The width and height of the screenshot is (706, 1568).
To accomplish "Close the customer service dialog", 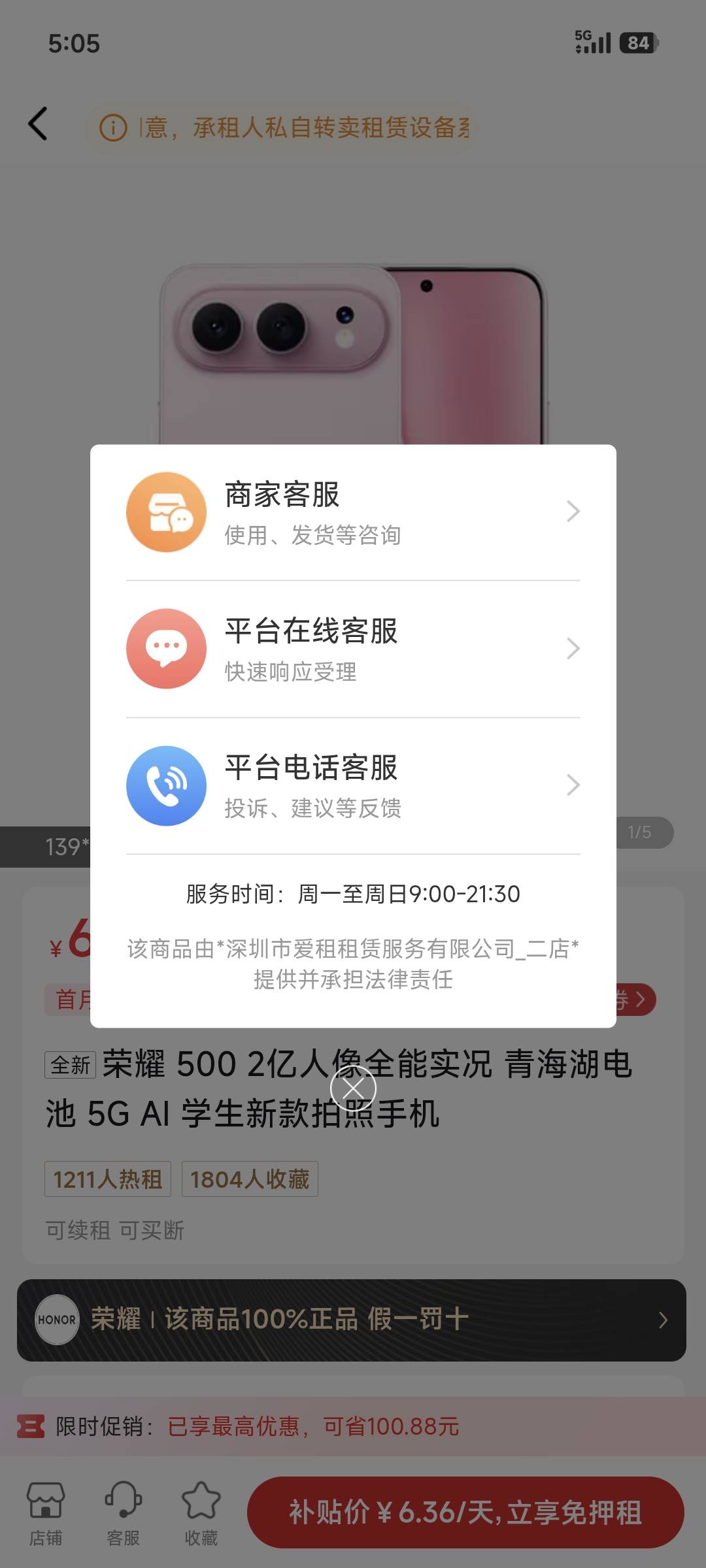I will pyautogui.click(x=353, y=1088).
